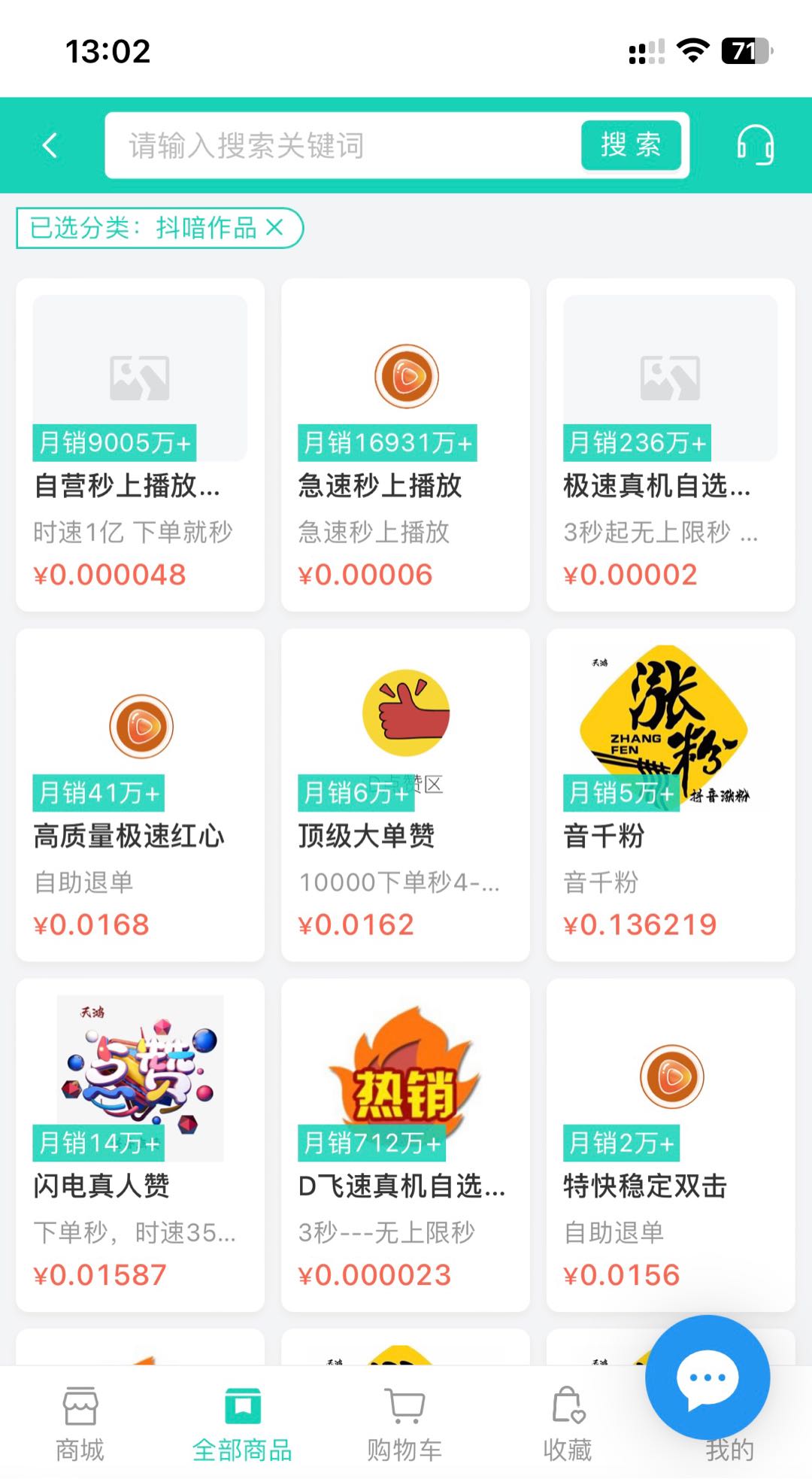The image size is (812, 1479).
Task: Open the 急速秒上播放 product card
Action: pyautogui.click(x=405, y=445)
